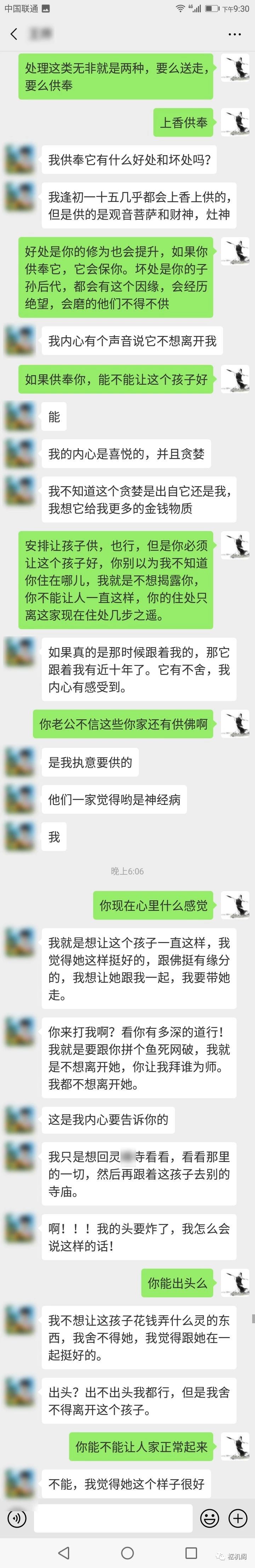Open sender's avatar beside "上香供奉" message
The image size is (255, 1568).
pos(234,122)
